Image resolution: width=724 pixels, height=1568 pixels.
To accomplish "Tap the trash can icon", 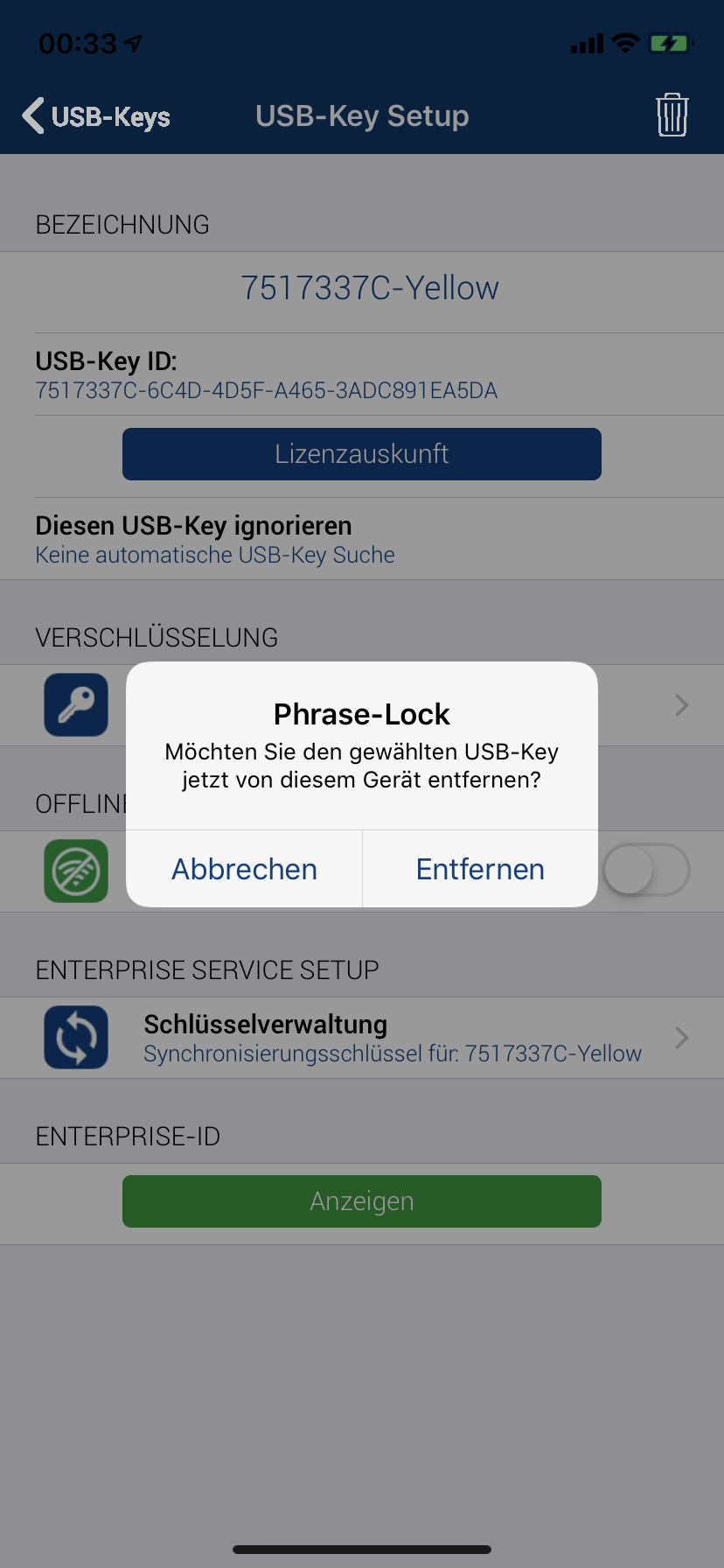I will click(x=672, y=115).
